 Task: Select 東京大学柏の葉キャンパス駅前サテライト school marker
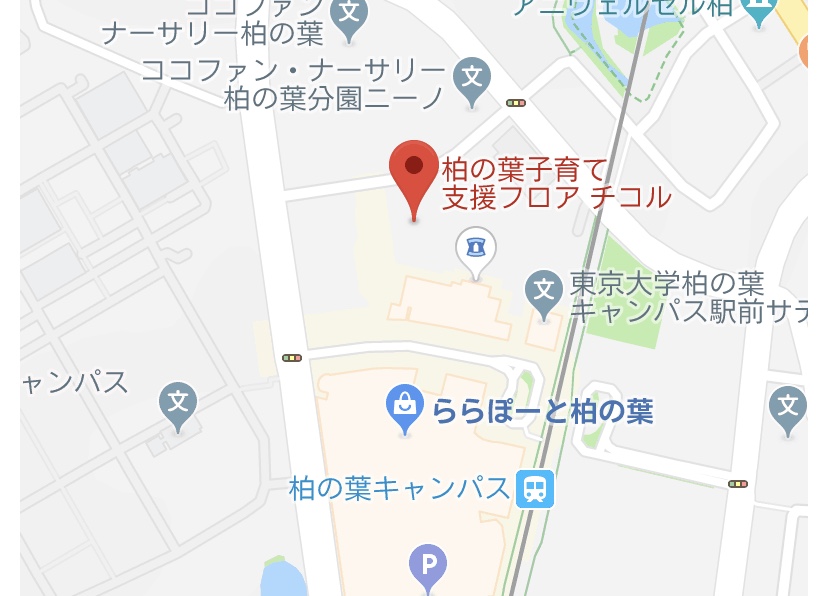tap(544, 291)
